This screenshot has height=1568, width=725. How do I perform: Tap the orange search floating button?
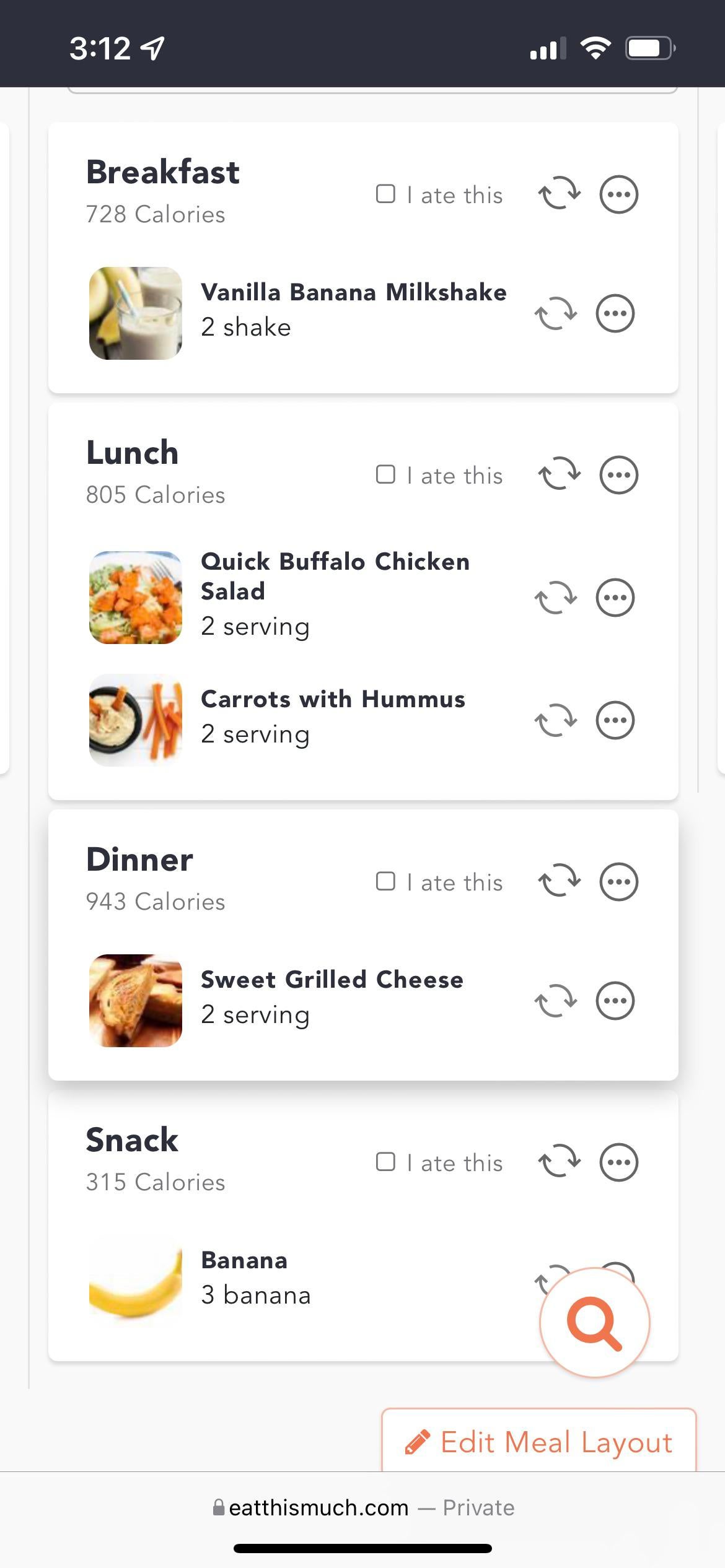click(594, 1323)
